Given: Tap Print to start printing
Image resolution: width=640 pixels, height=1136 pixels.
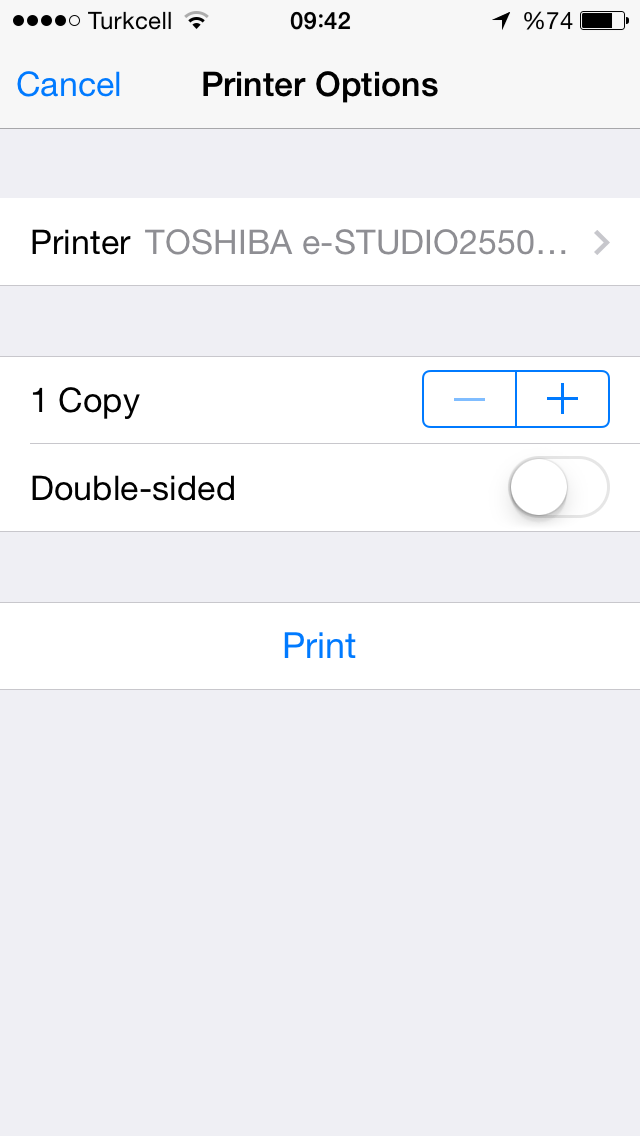Looking at the screenshot, I should coord(320,646).
